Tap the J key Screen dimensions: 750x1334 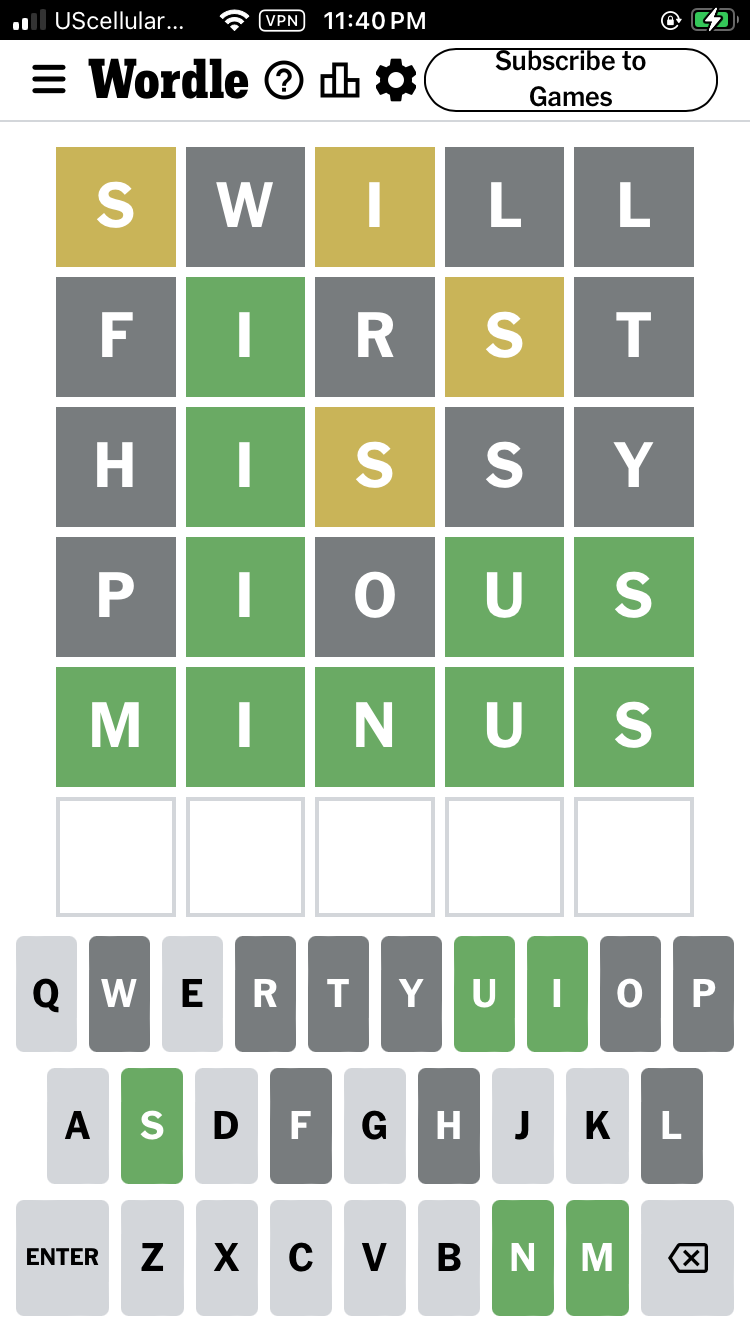point(523,1126)
